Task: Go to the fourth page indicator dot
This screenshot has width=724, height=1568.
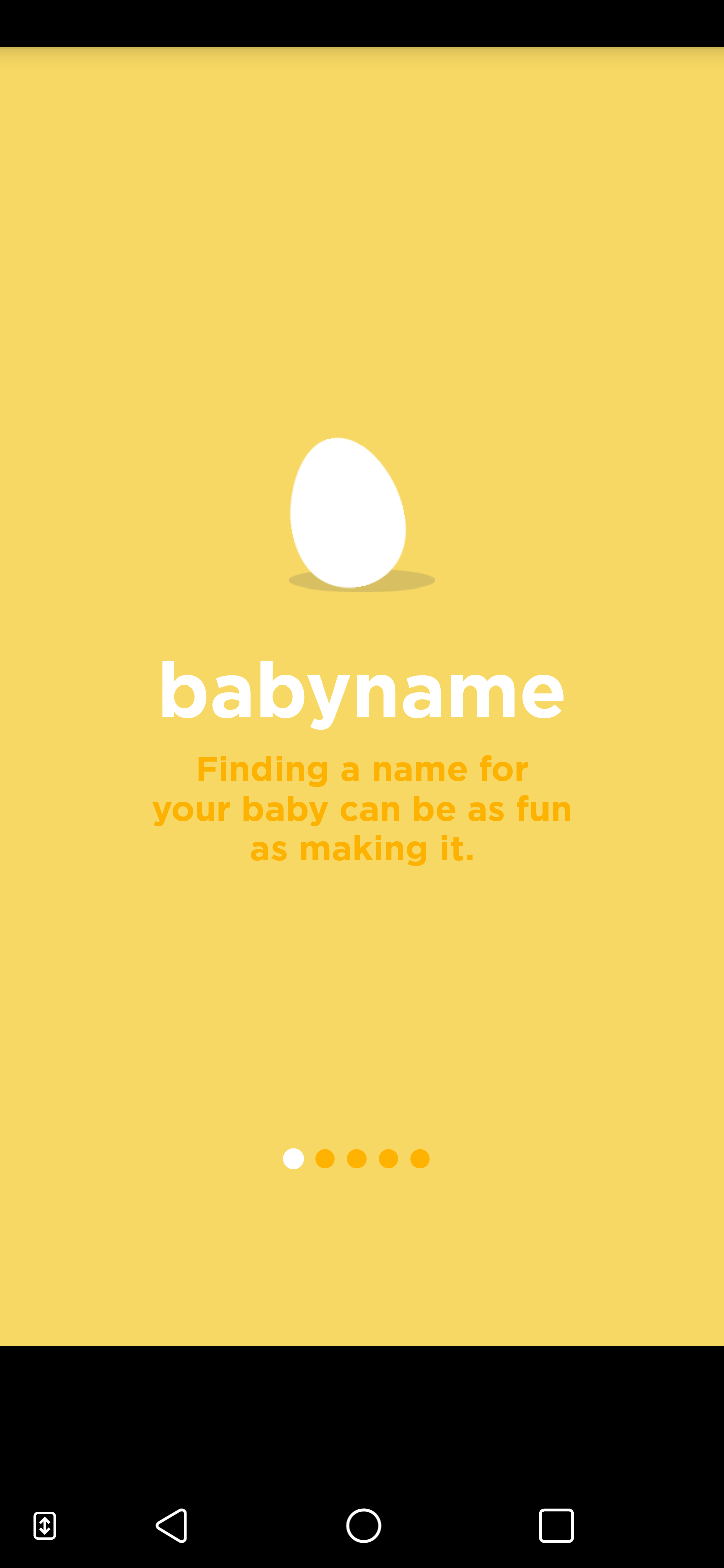Action: pyautogui.click(x=389, y=1158)
